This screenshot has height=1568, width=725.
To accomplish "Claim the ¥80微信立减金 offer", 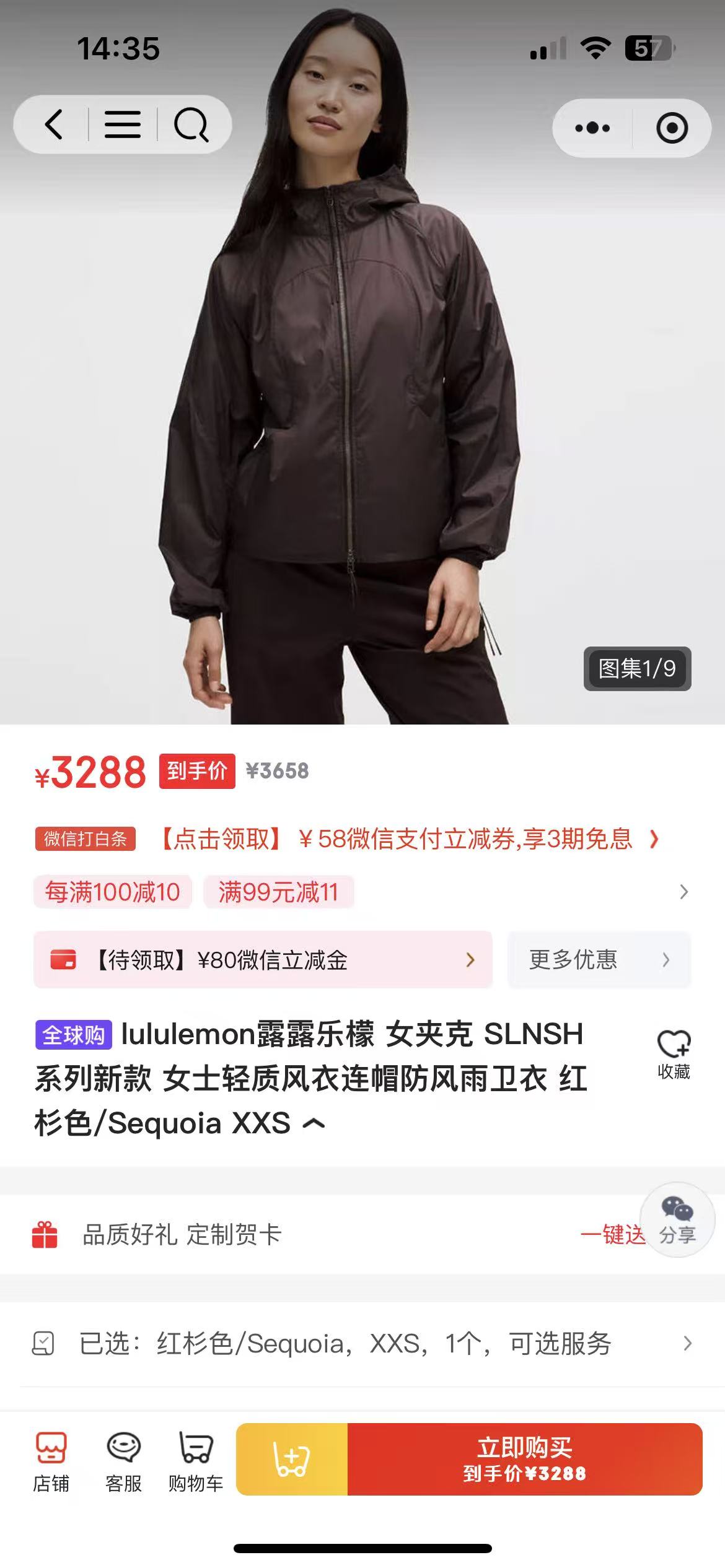I will [263, 960].
